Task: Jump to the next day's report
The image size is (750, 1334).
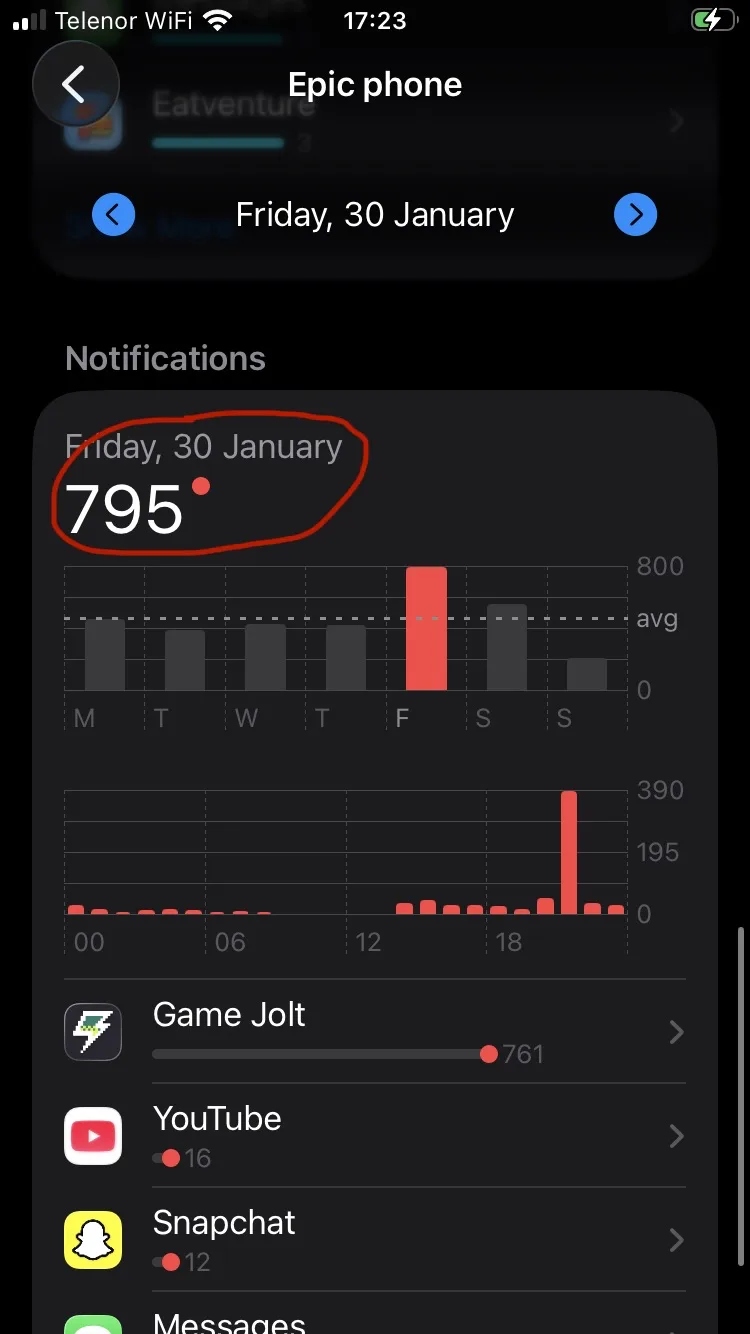Action: point(636,215)
